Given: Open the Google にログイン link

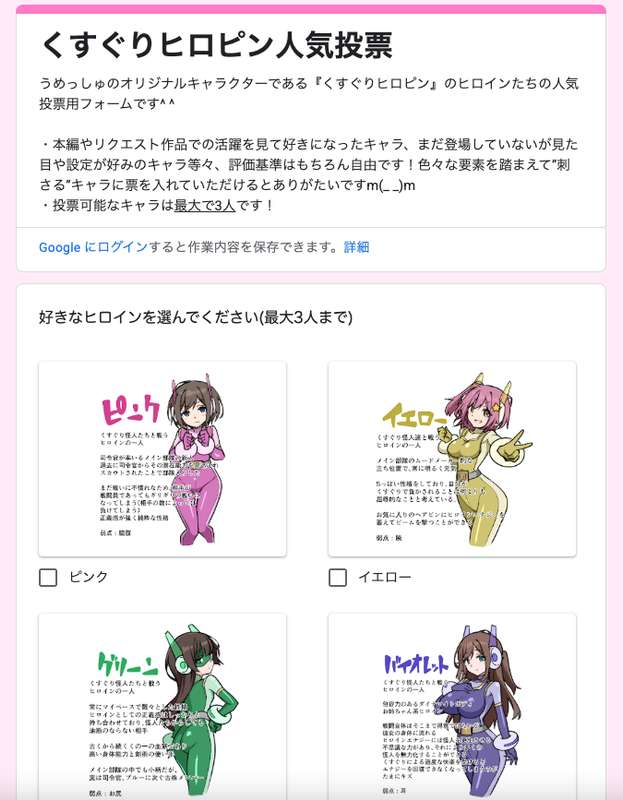Looking at the screenshot, I should pos(92,247).
